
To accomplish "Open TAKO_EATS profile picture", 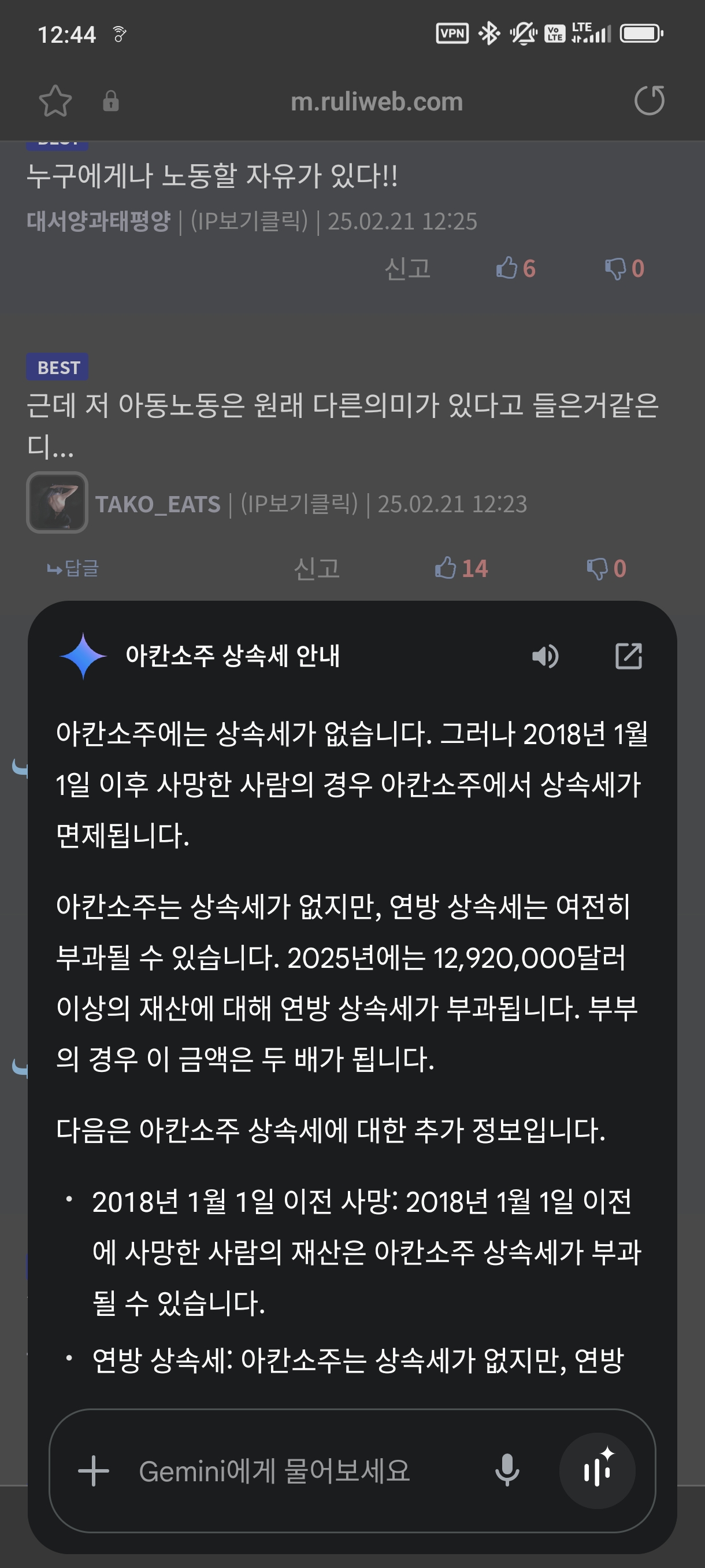I will [57, 503].
